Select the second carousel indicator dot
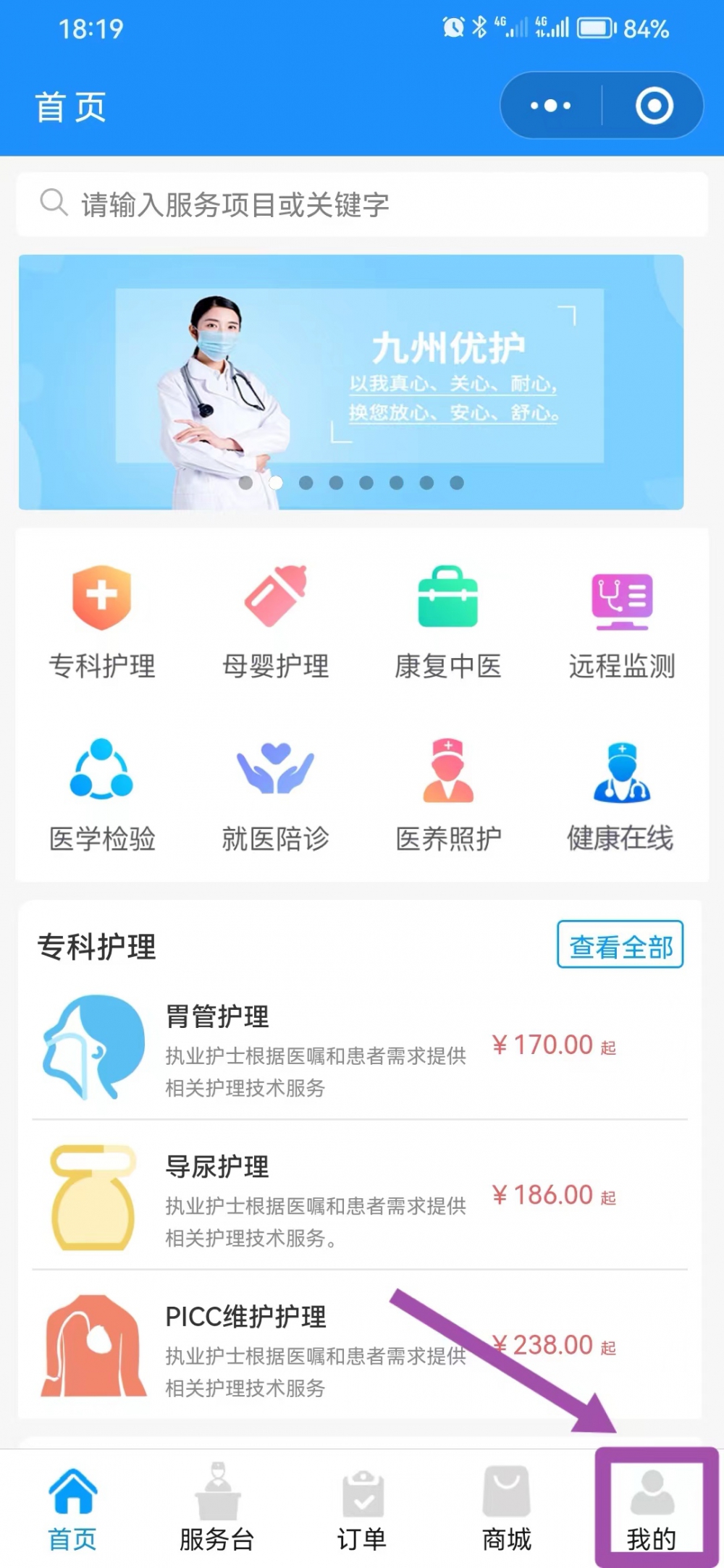 coord(276,482)
